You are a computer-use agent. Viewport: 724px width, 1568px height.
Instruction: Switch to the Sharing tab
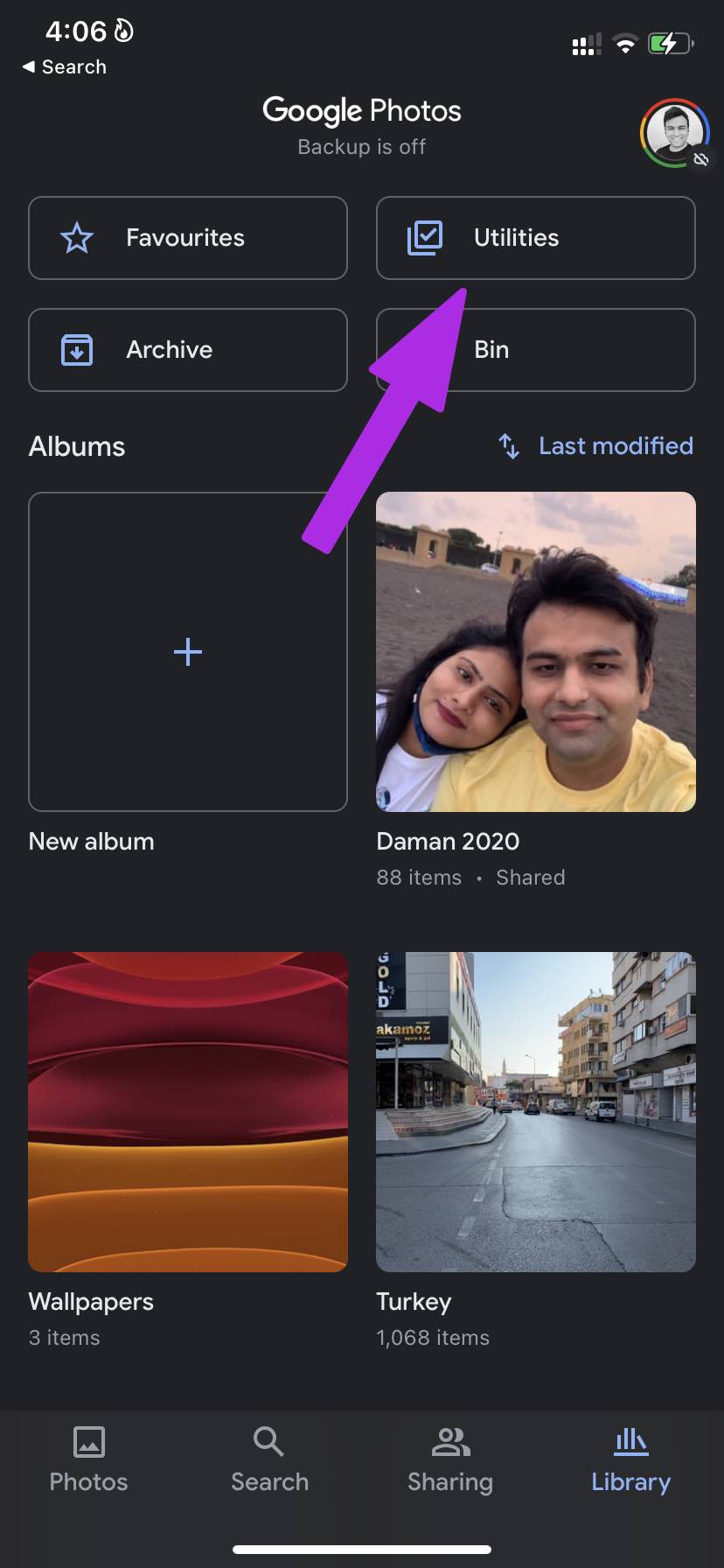pos(450,1459)
